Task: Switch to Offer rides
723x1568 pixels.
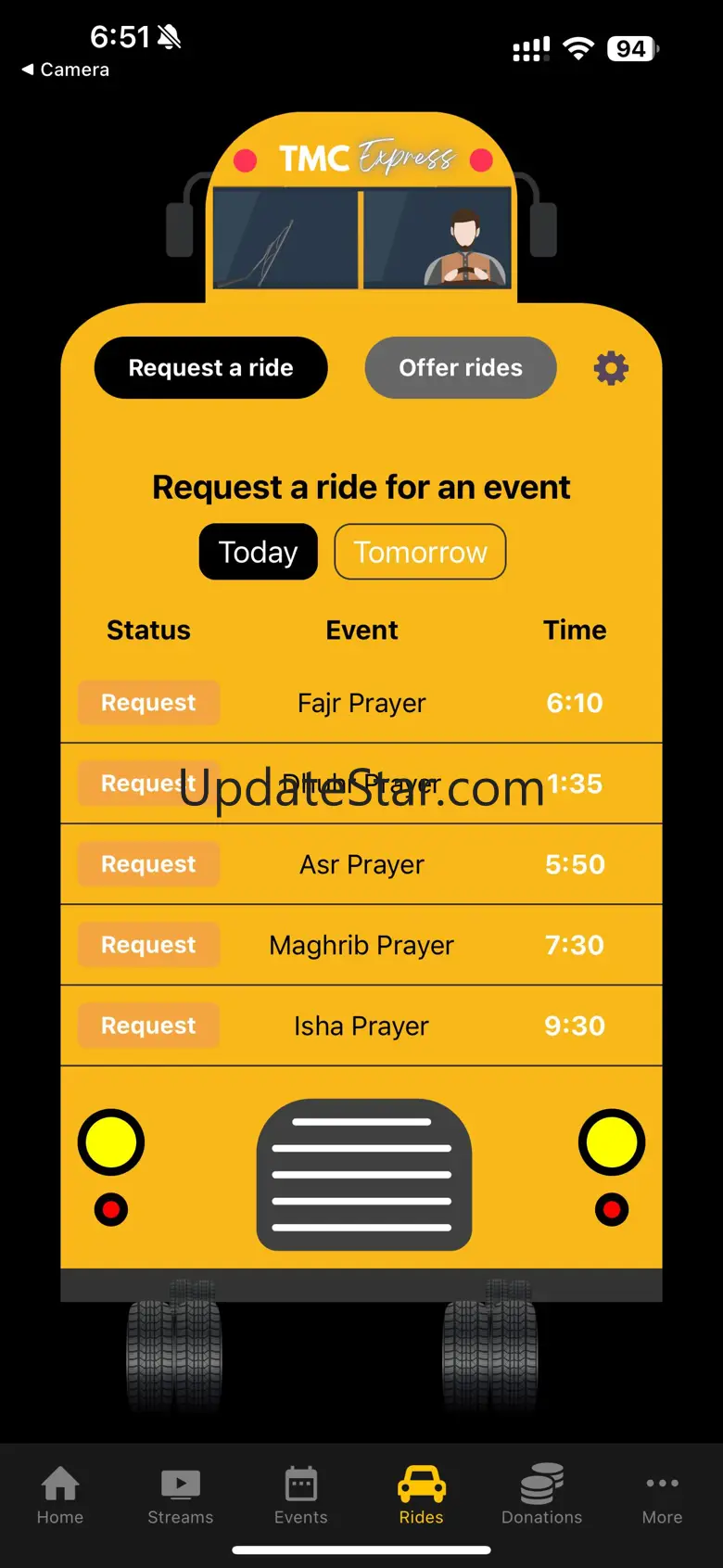Action: click(x=461, y=368)
